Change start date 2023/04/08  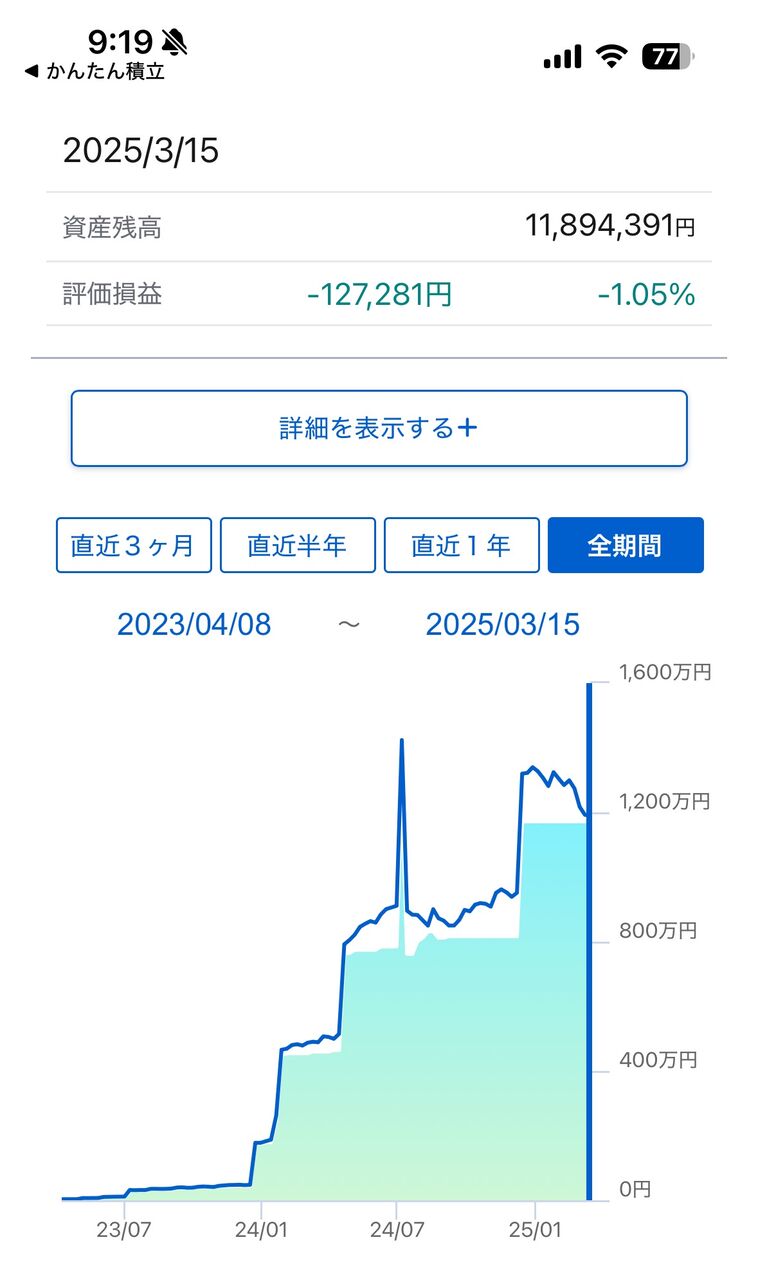click(194, 625)
